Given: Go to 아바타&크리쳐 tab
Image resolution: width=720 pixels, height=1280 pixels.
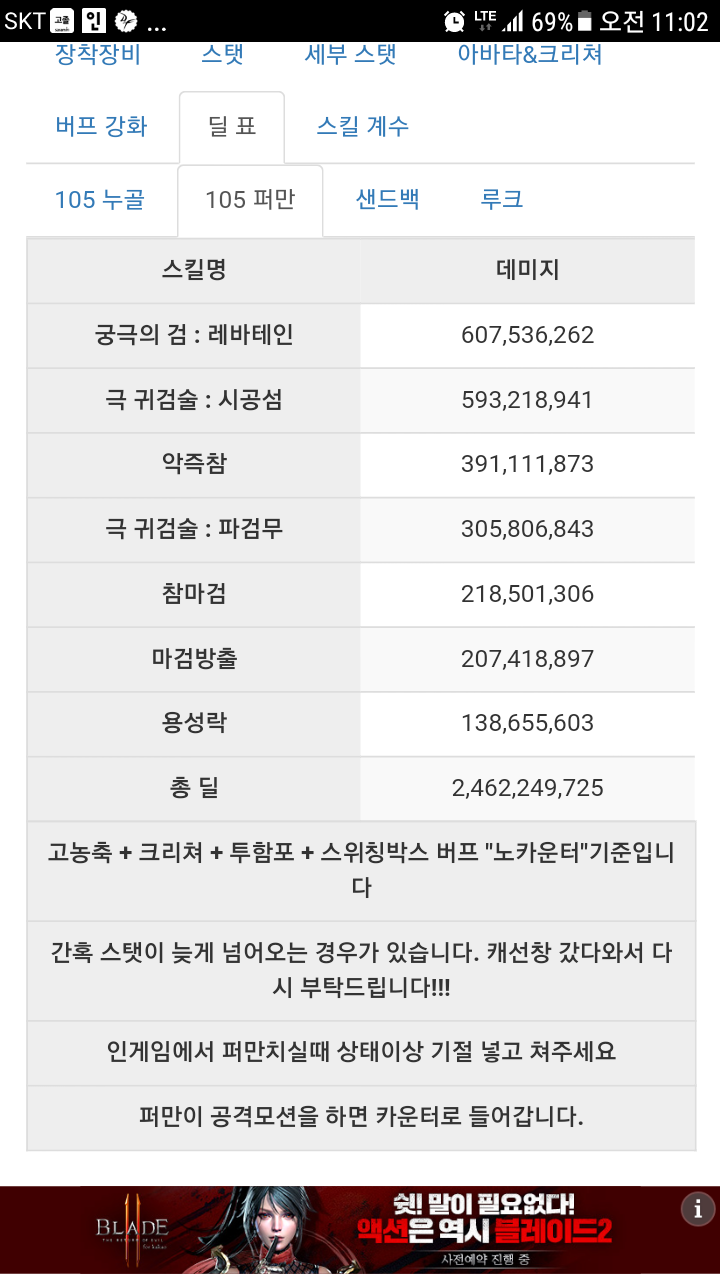Looking at the screenshot, I should click(530, 54).
